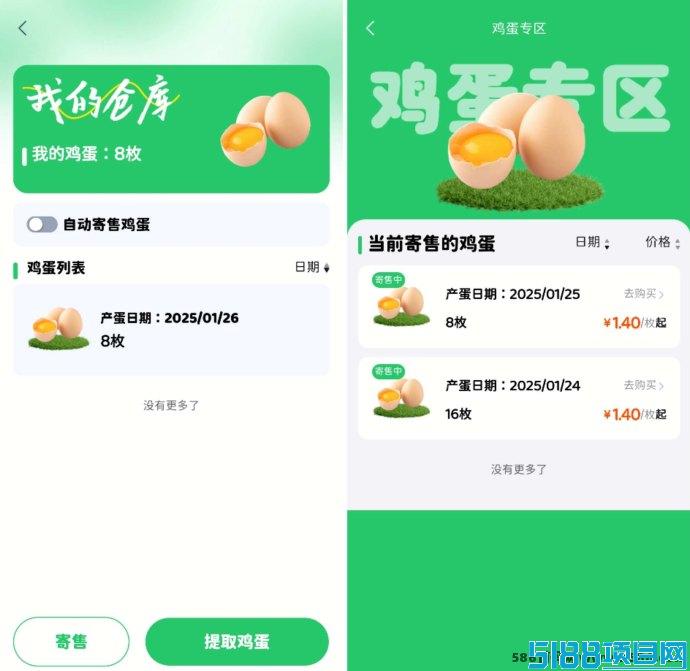Viewport: 690px width, 671px height.
Task: Tap the 寄售 button
Action: [71, 641]
